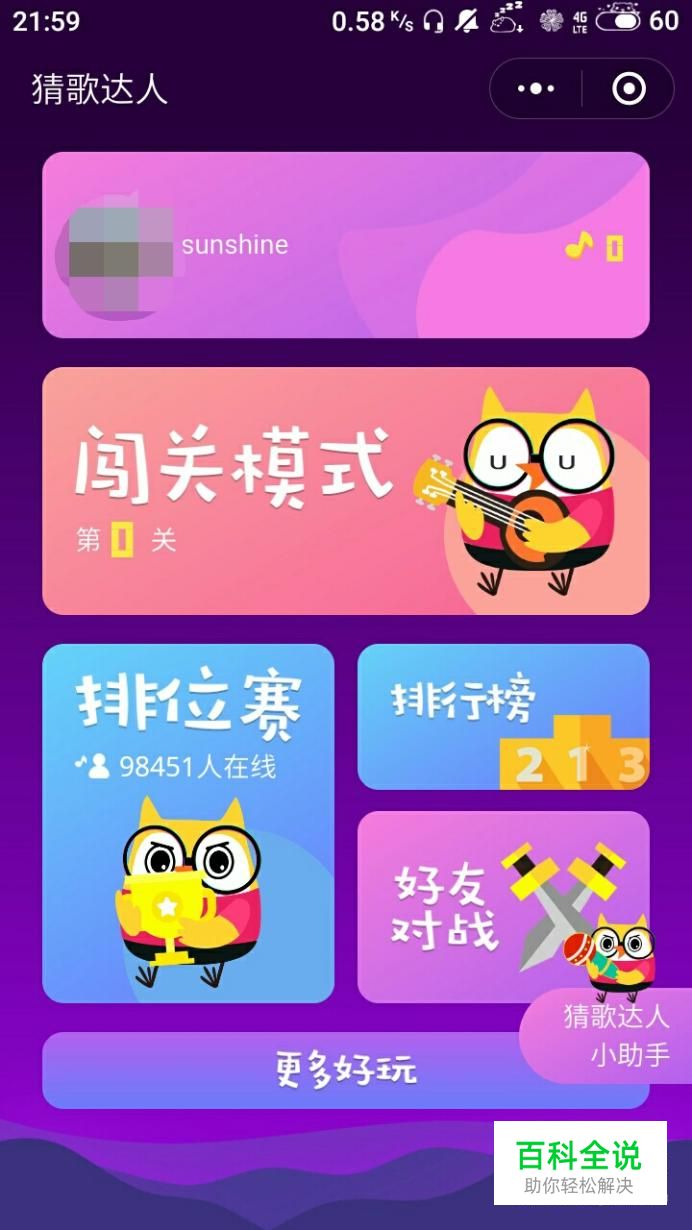
Task: Close the mini program with the circle button
Action: click(628, 89)
